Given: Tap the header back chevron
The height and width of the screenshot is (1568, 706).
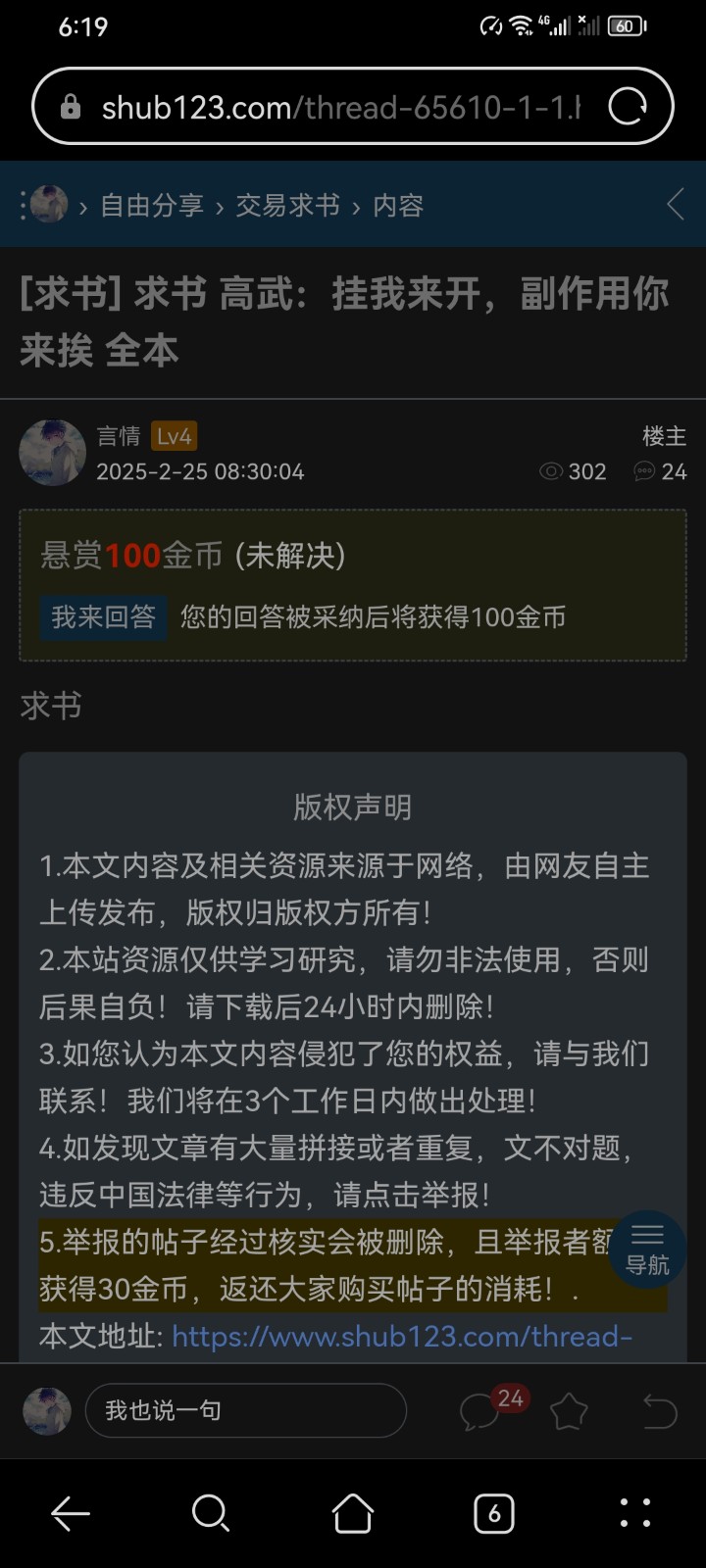Looking at the screenshot, I should 675,205.
